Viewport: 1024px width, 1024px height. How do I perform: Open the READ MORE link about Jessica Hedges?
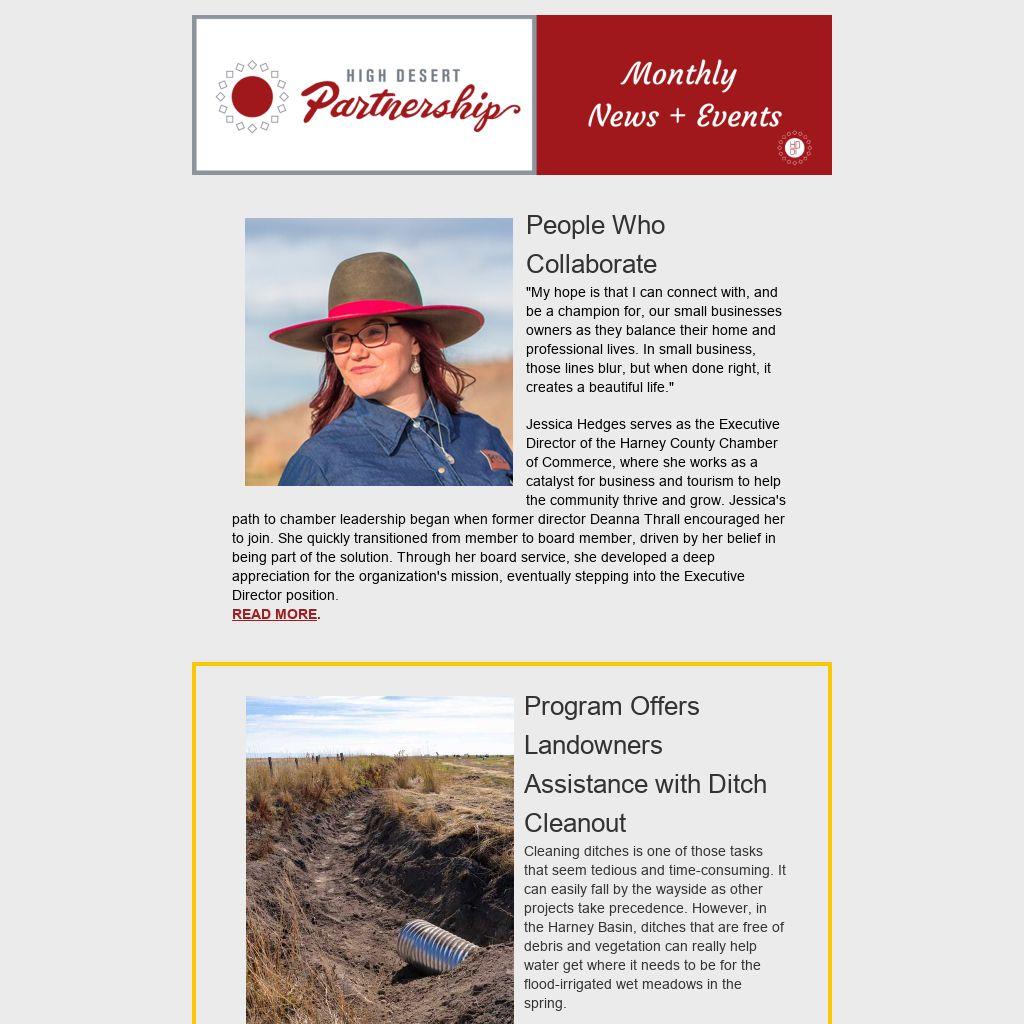274,614
